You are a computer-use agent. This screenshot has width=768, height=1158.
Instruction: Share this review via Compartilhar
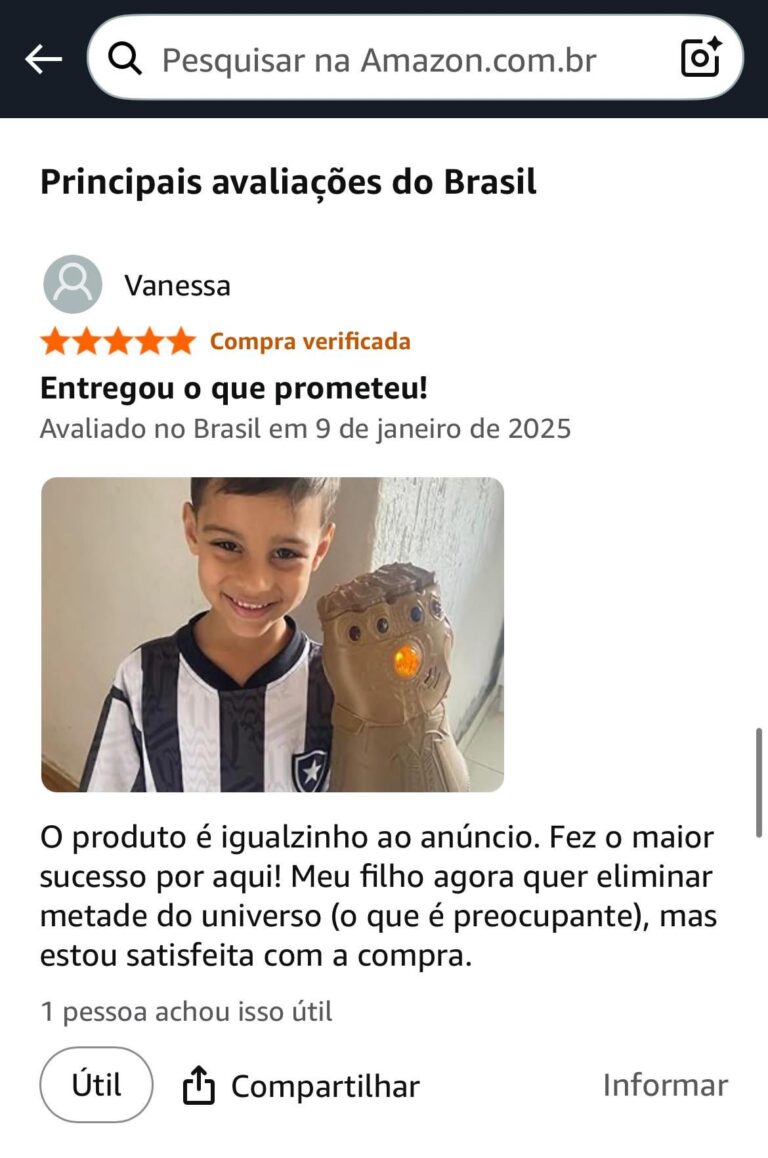tap(302, 1086)
